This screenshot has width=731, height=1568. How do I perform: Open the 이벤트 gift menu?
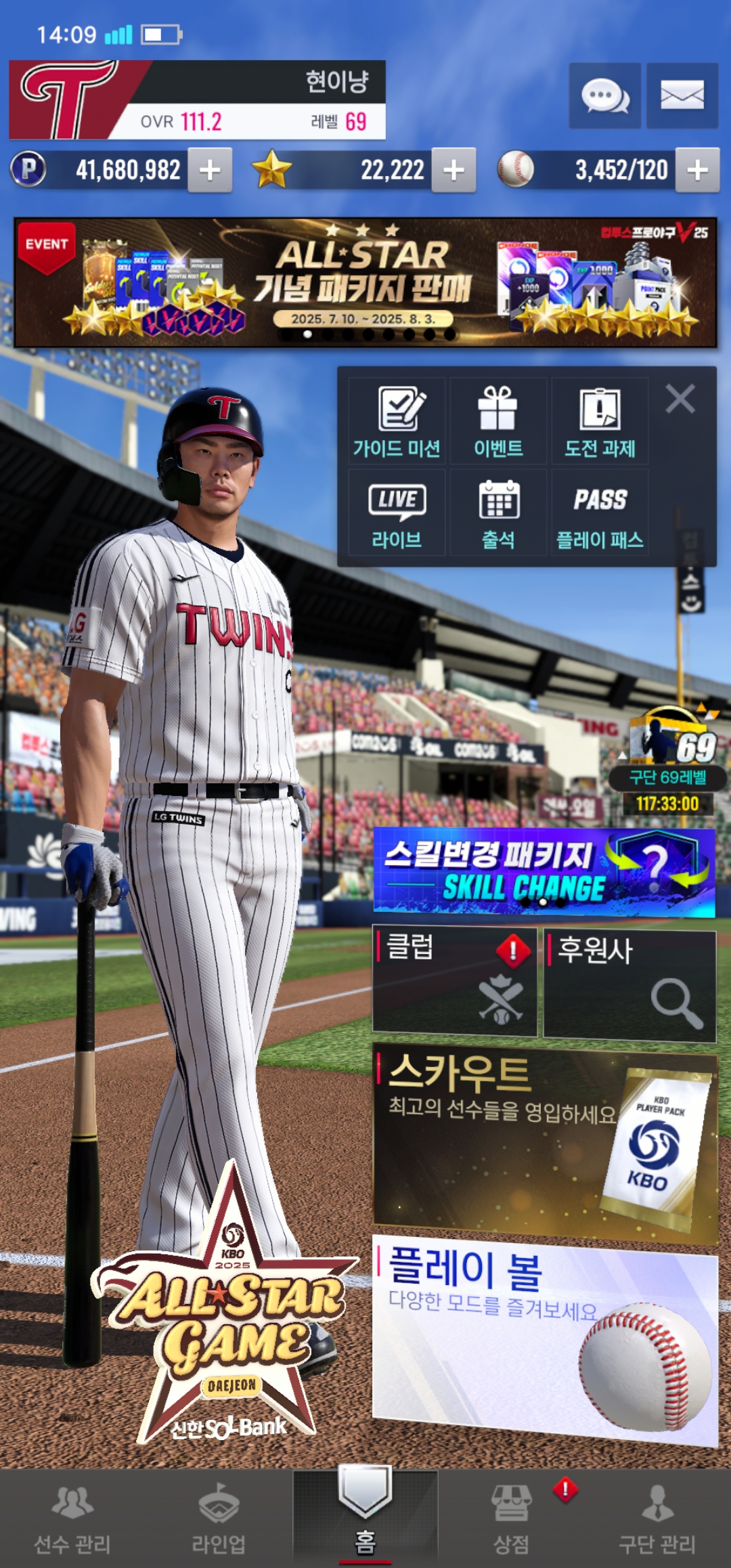(498, 421)
